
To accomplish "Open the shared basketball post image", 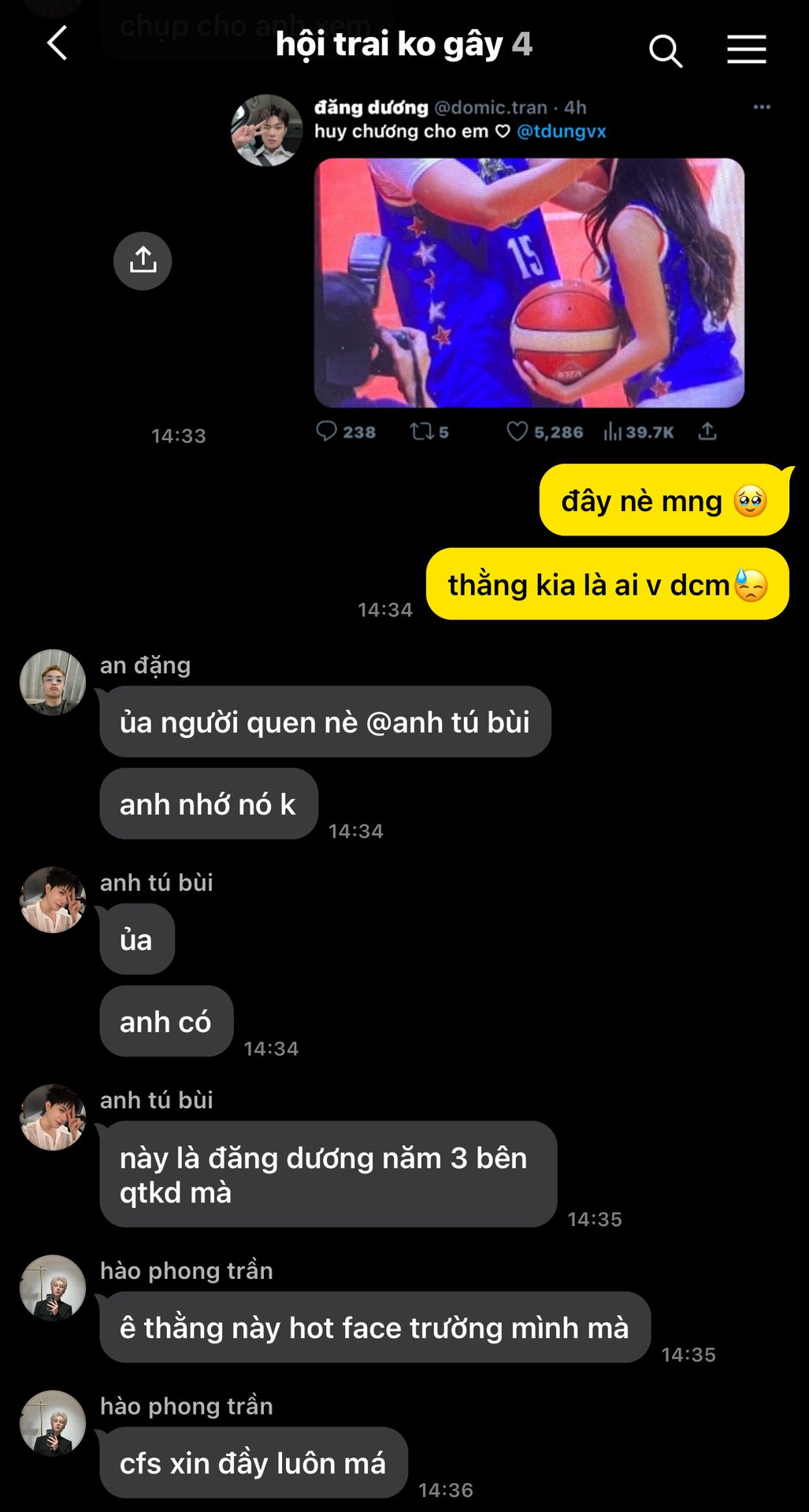I will pyautogui.click(x=529, y=283).
